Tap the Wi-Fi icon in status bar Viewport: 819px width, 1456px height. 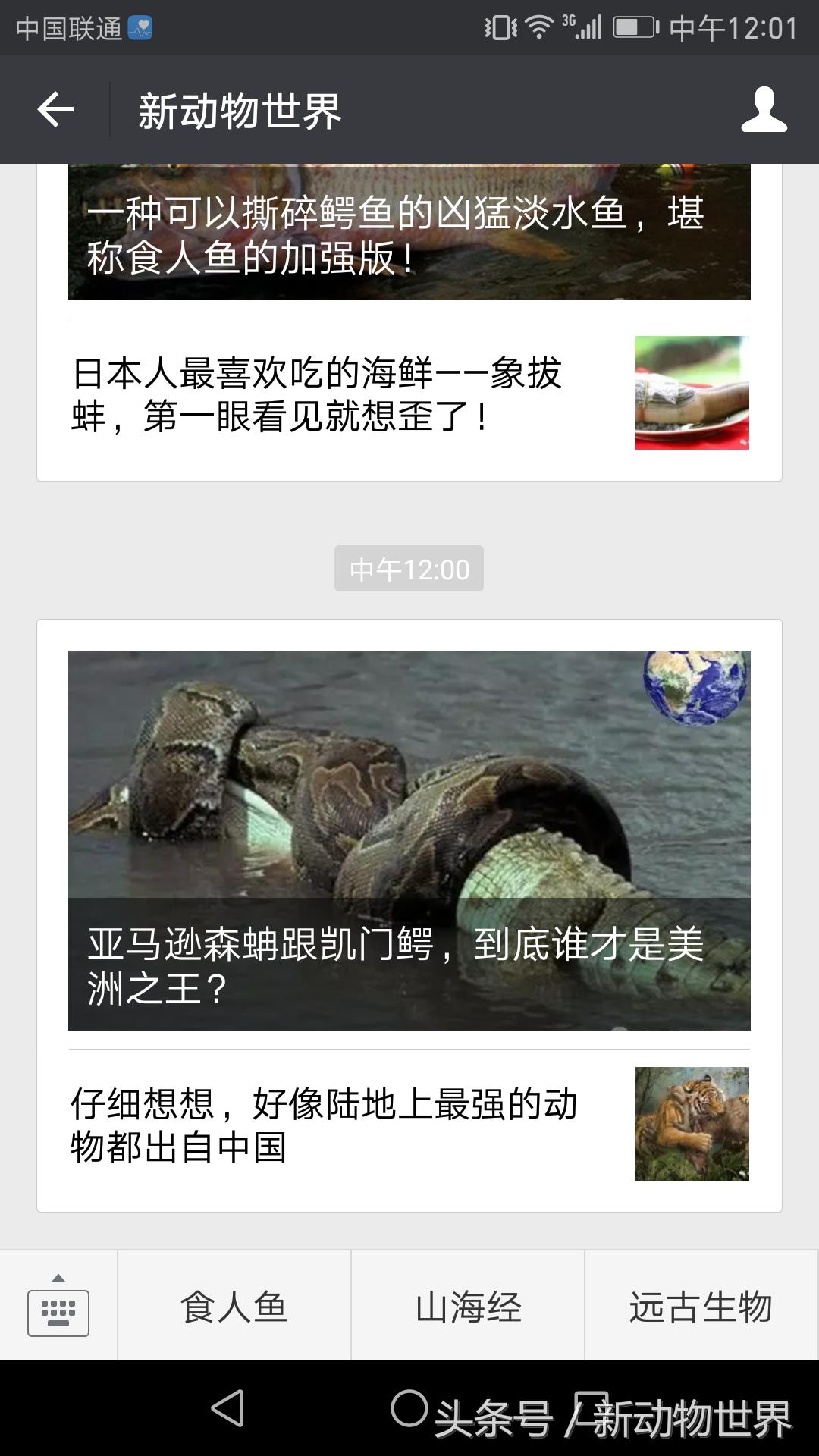point(541,25)
